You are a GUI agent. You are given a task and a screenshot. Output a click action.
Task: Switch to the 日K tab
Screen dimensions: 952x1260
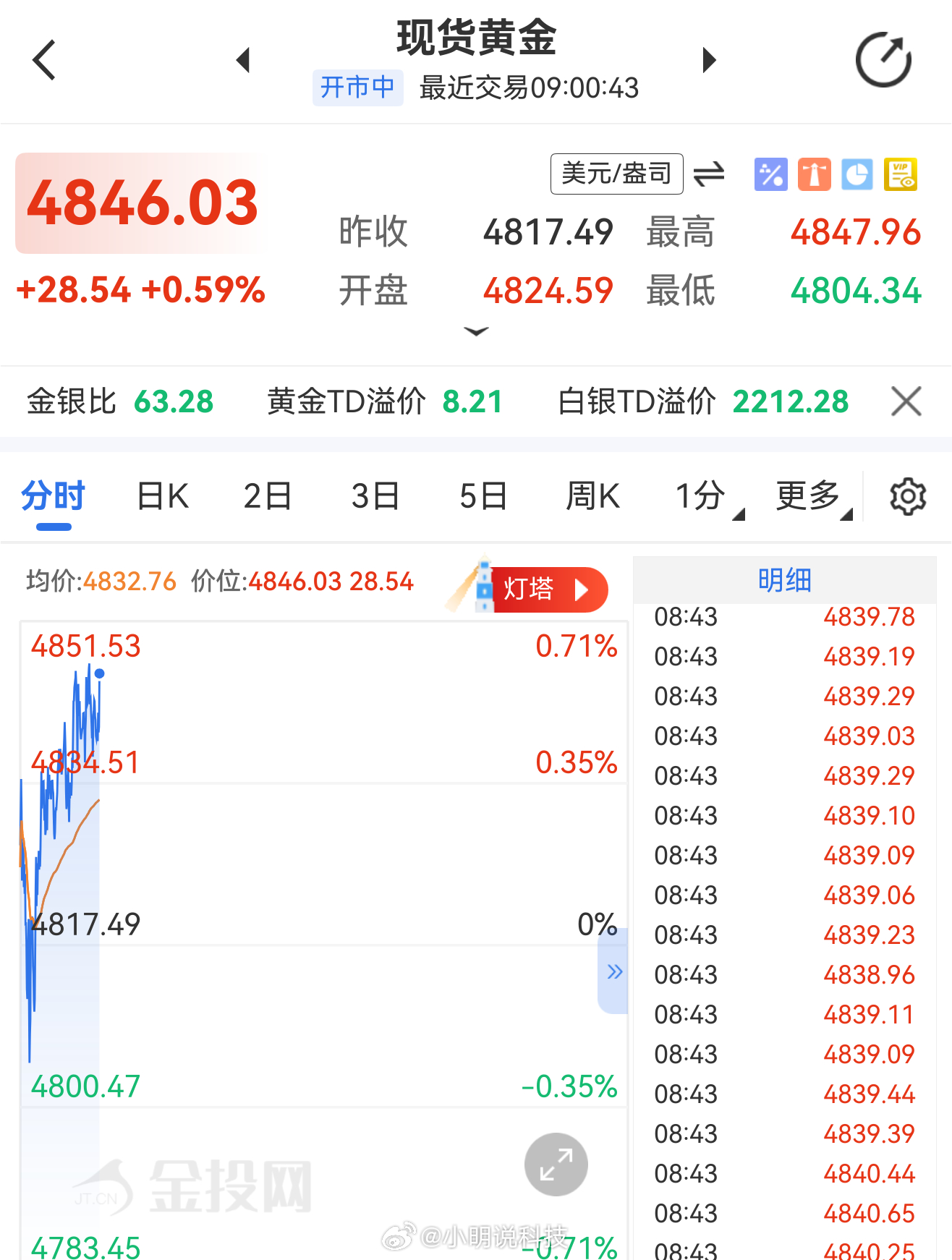point(161,496)
